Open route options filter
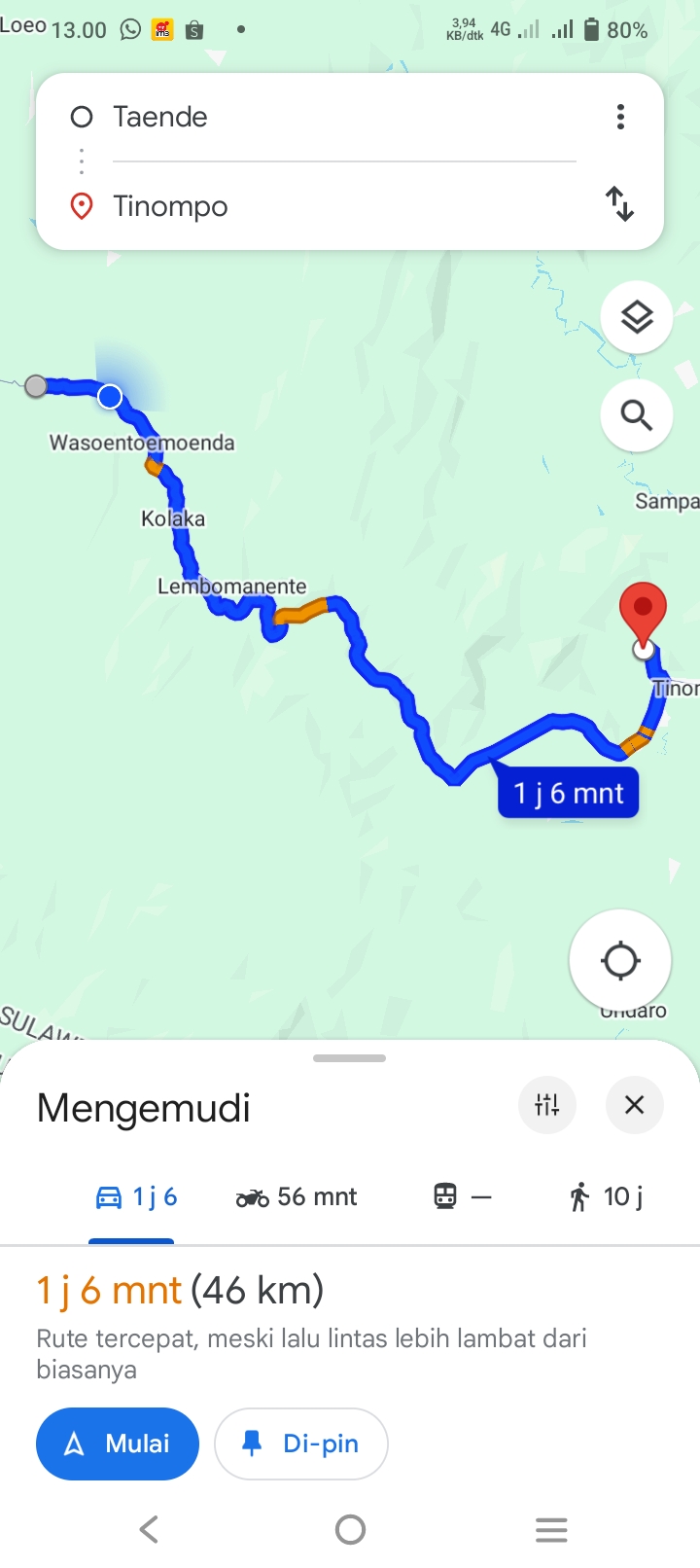Image resolution: width=700 pixels, height=1568 pixels. point(547,1105)
